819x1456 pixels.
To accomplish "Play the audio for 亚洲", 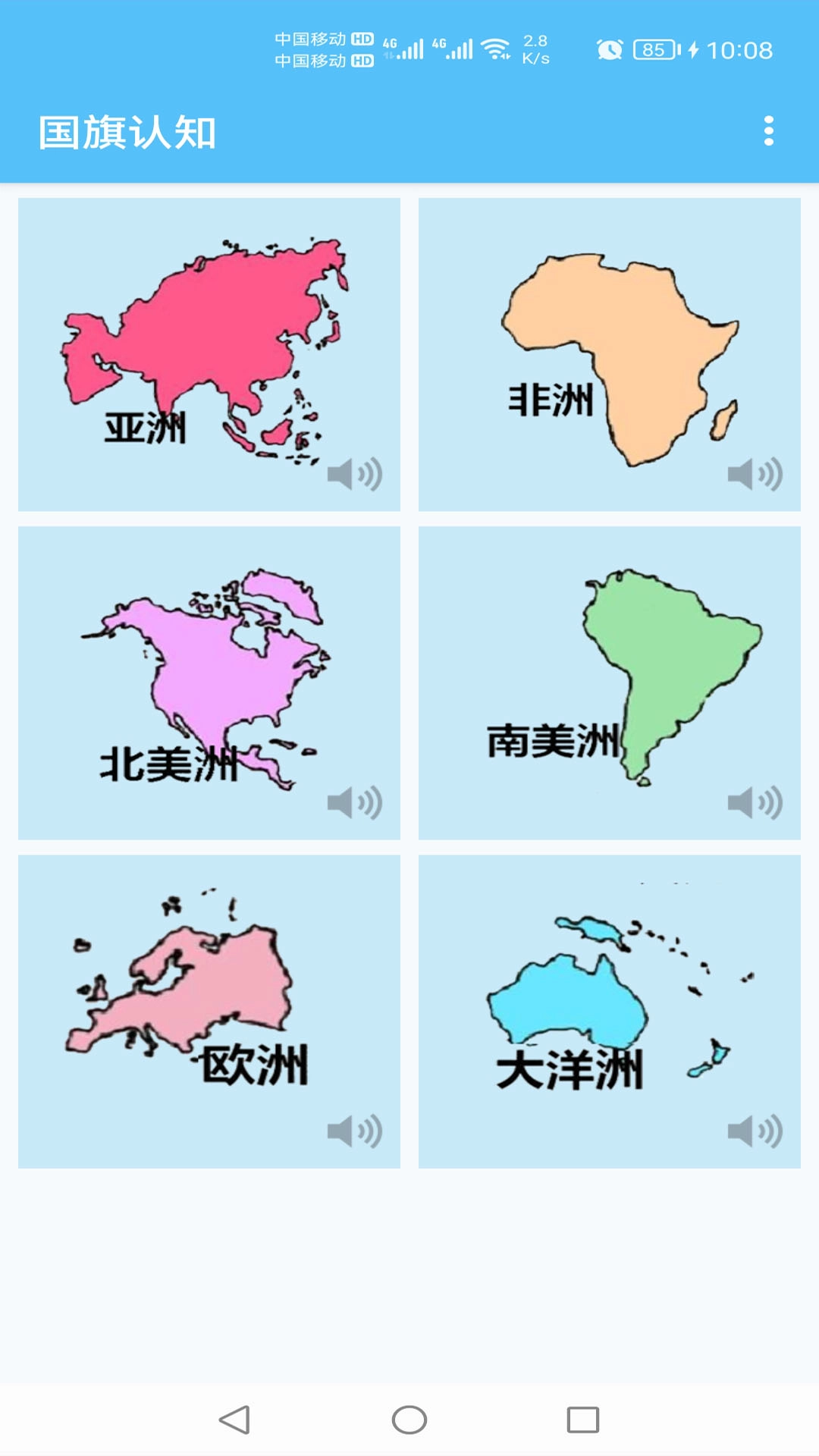I will point(354,475).
